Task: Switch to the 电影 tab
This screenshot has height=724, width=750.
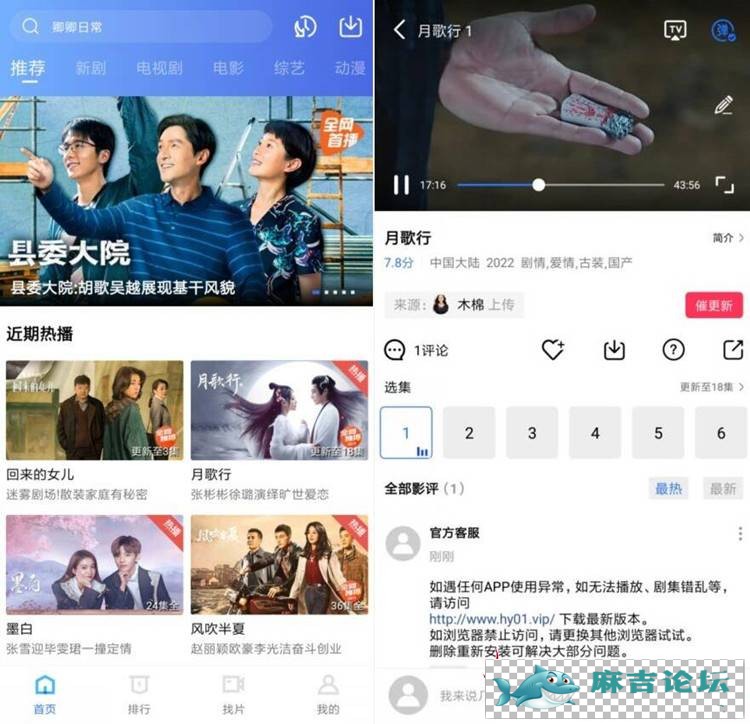Action: click(x=228, y=69)
